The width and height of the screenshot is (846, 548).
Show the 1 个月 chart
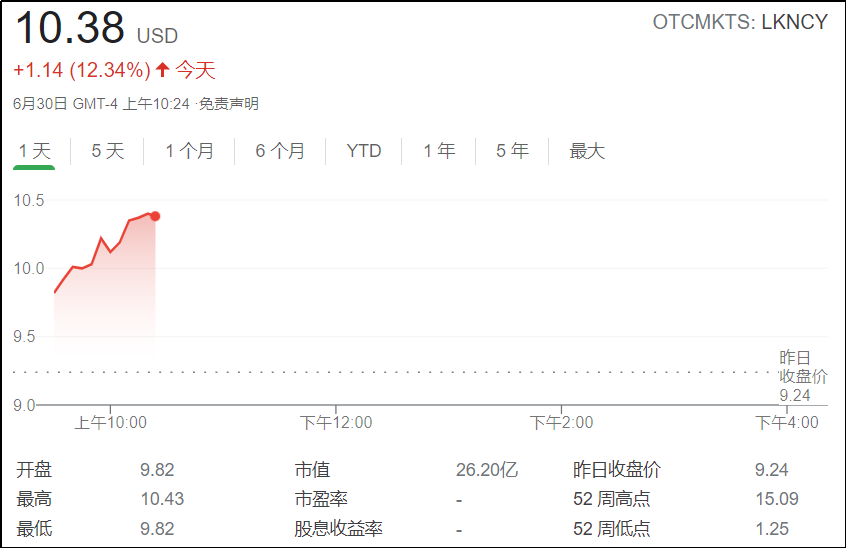[x=189, y=151]
